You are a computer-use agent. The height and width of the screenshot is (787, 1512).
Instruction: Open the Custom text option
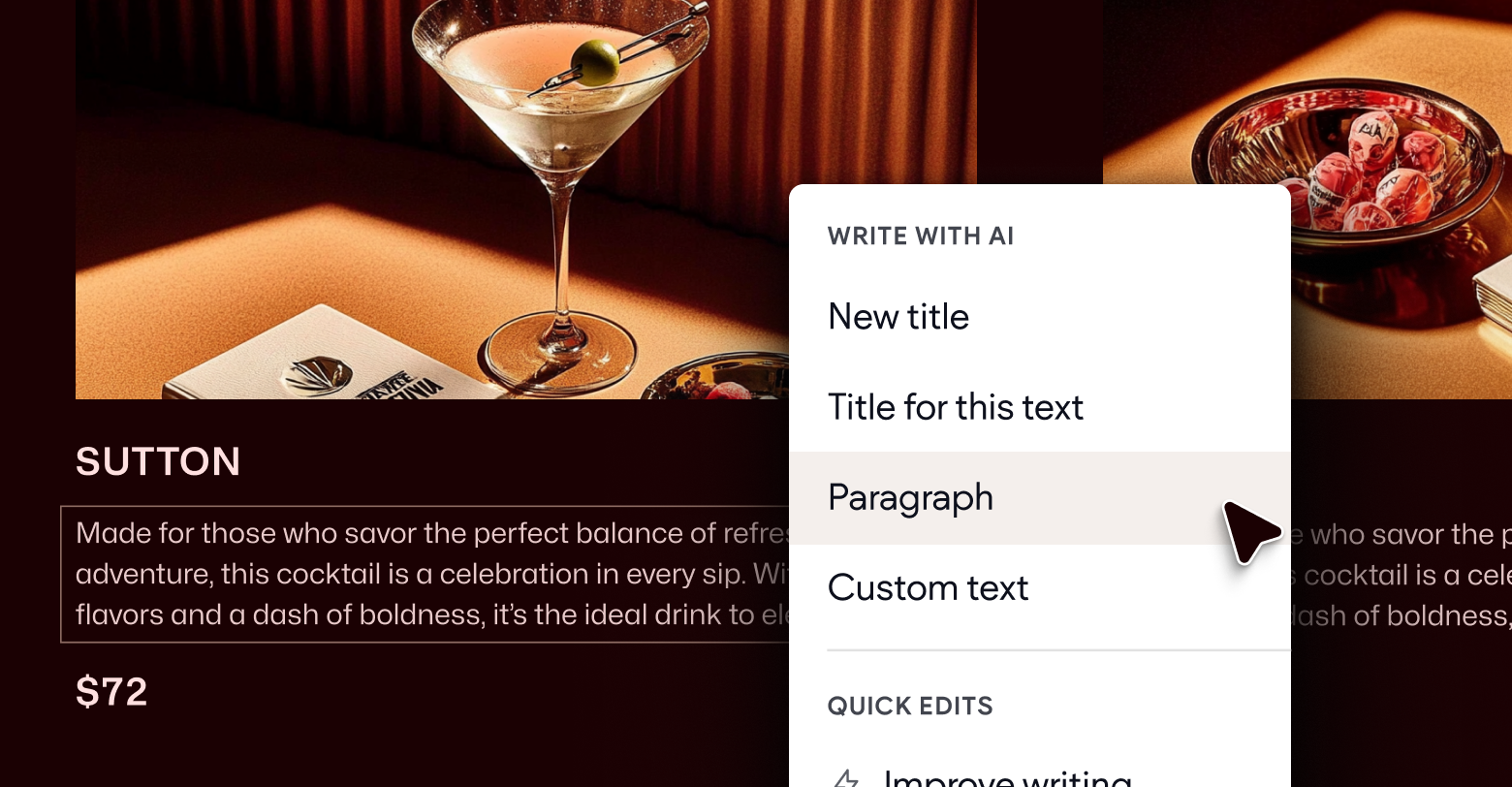928,588
